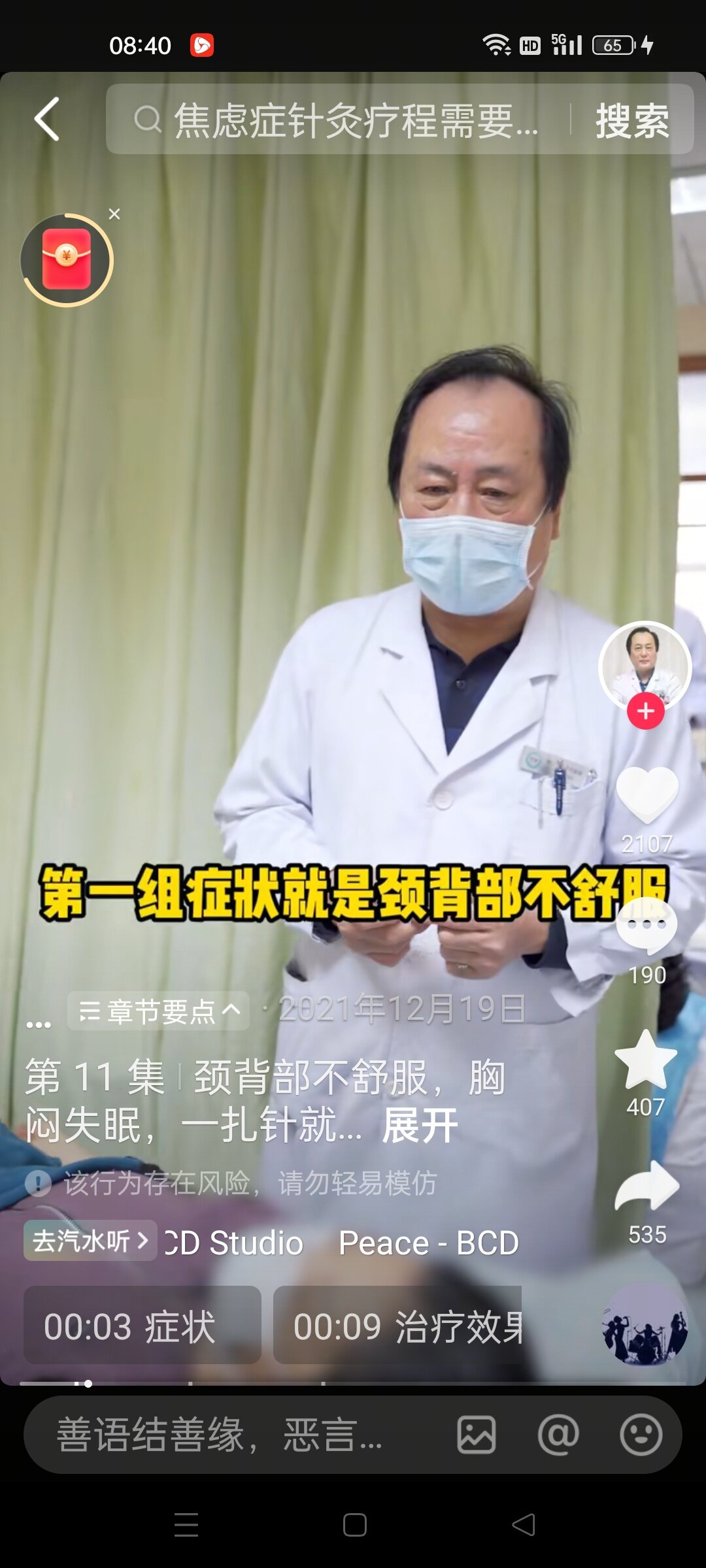Open the red envelope reward icon
Screen dimensions: 706x1568
tap(67, 259)
